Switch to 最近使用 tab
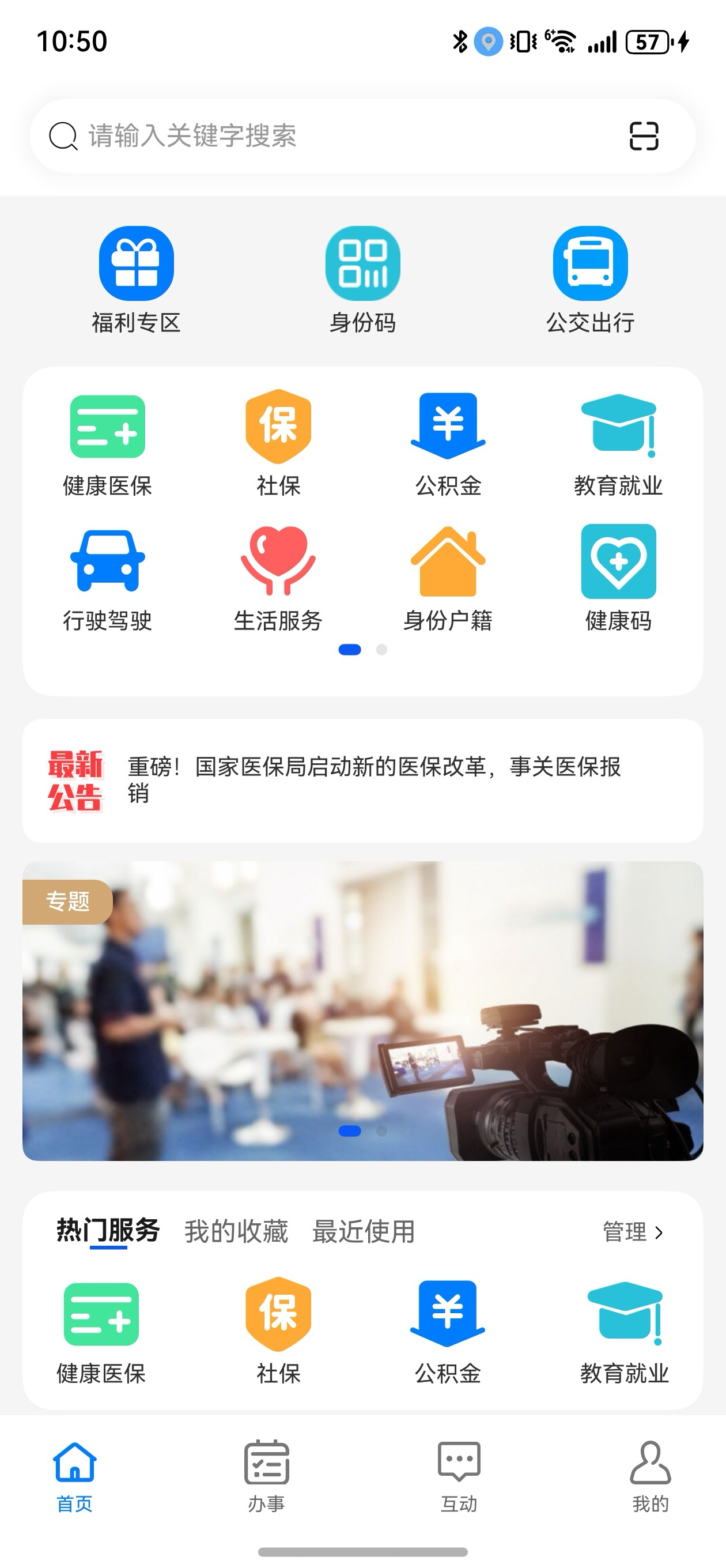726x1568 pixels. coord(364,1231)
